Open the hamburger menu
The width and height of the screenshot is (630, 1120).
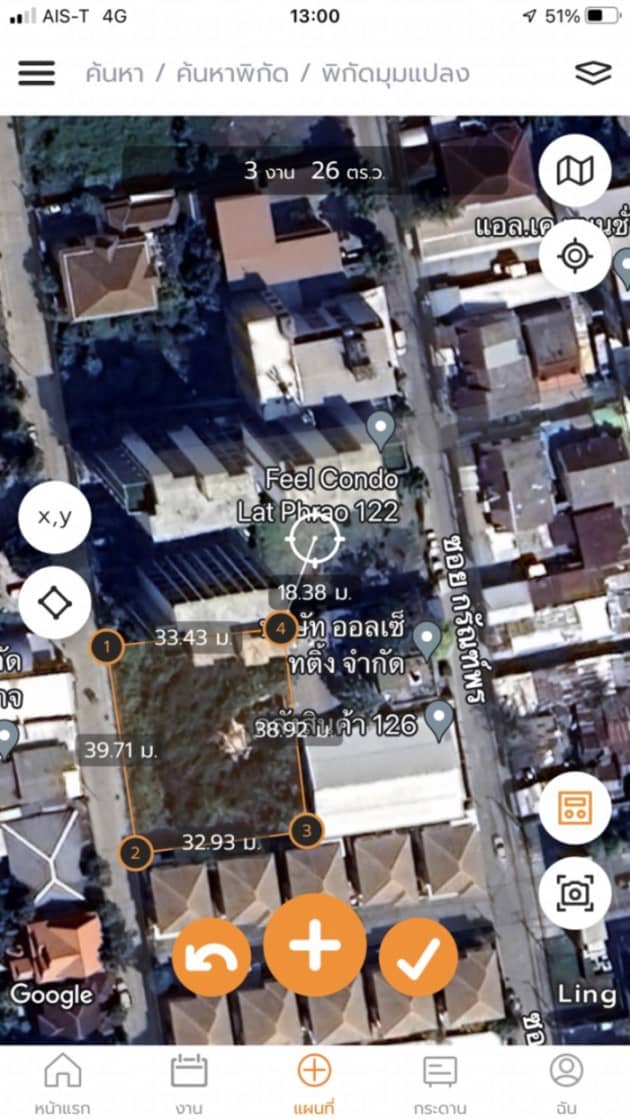[x=36, y=73]
